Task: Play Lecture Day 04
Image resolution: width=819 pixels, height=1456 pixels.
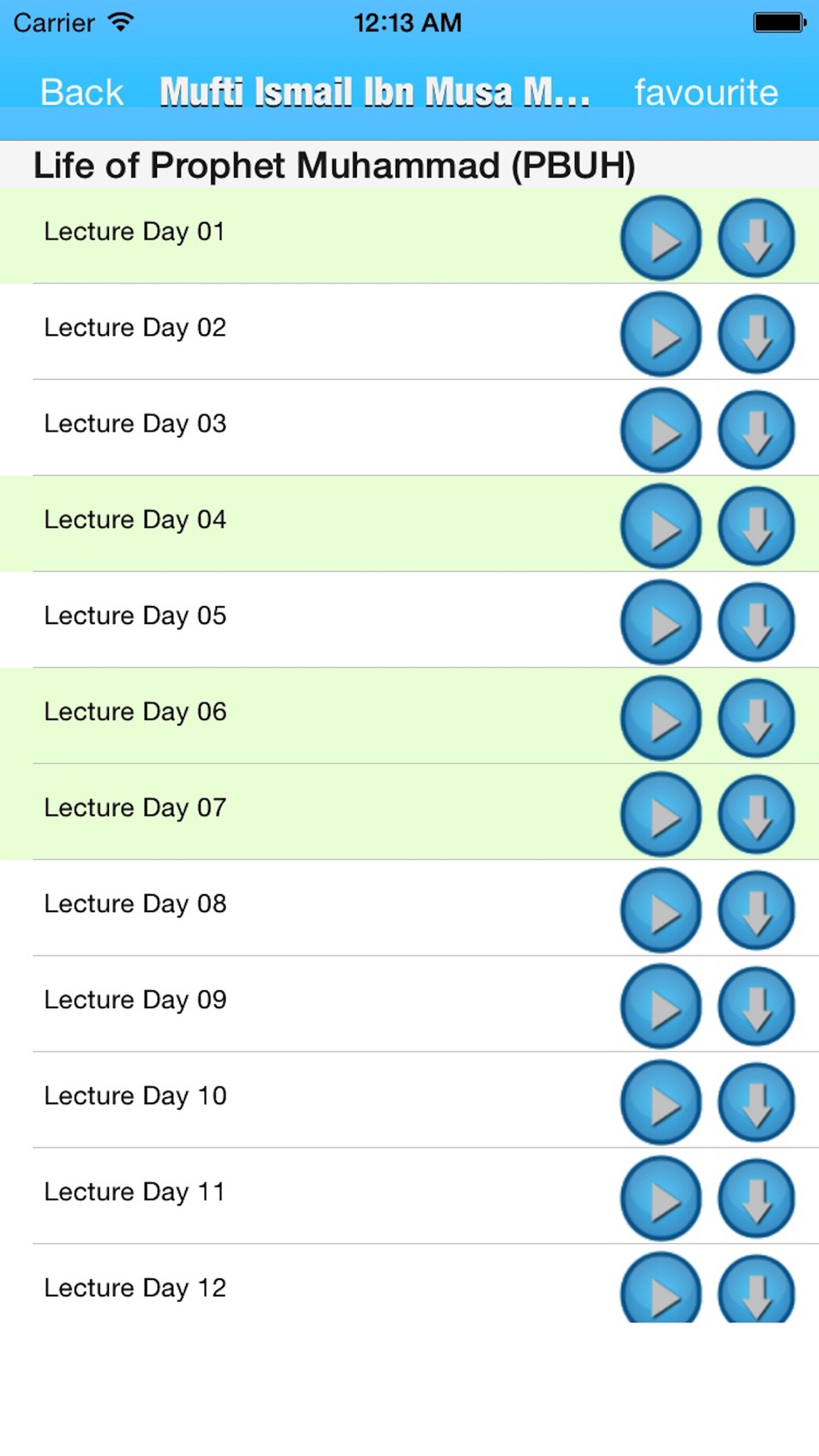Action: (661, 526)
